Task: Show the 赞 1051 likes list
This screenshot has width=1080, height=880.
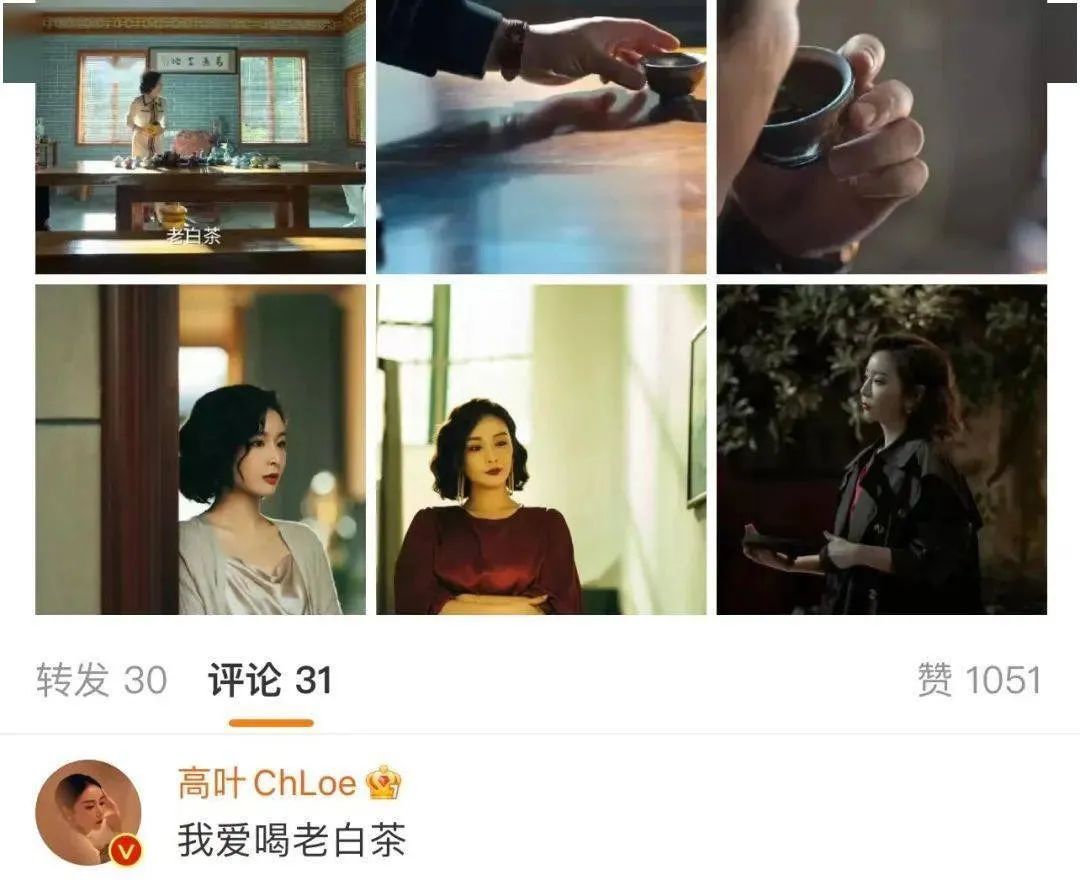Action: (x=979, y=681)
